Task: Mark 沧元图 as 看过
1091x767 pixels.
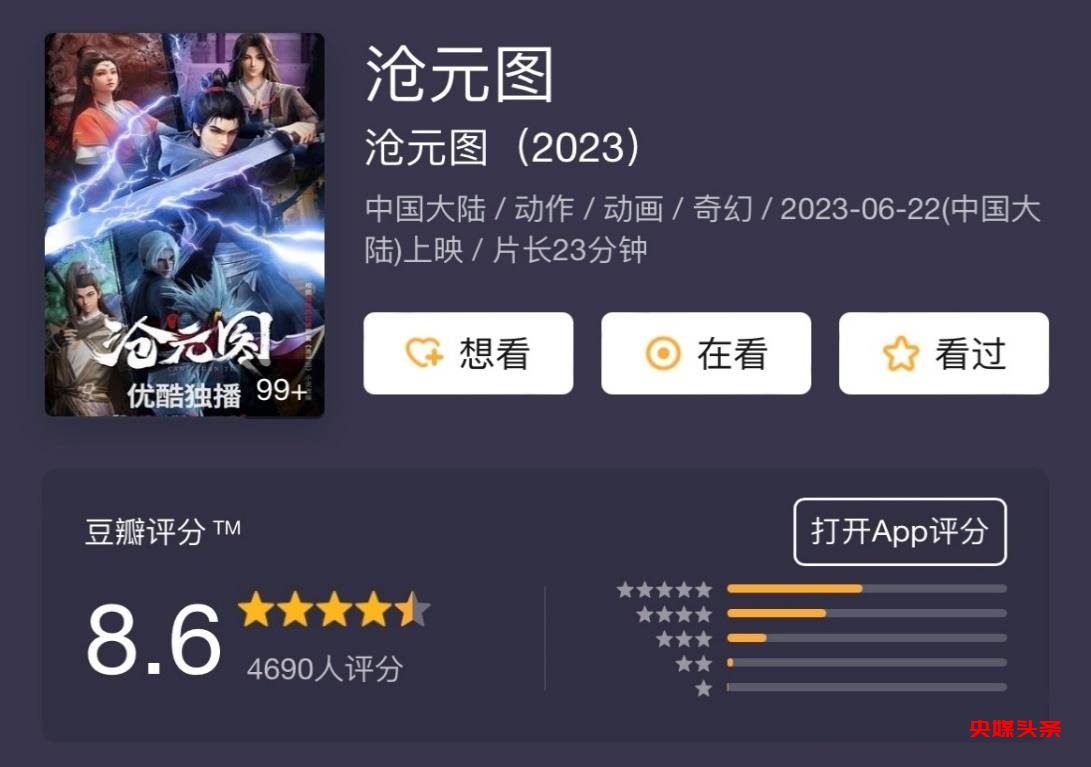Action: pos(943,353)
